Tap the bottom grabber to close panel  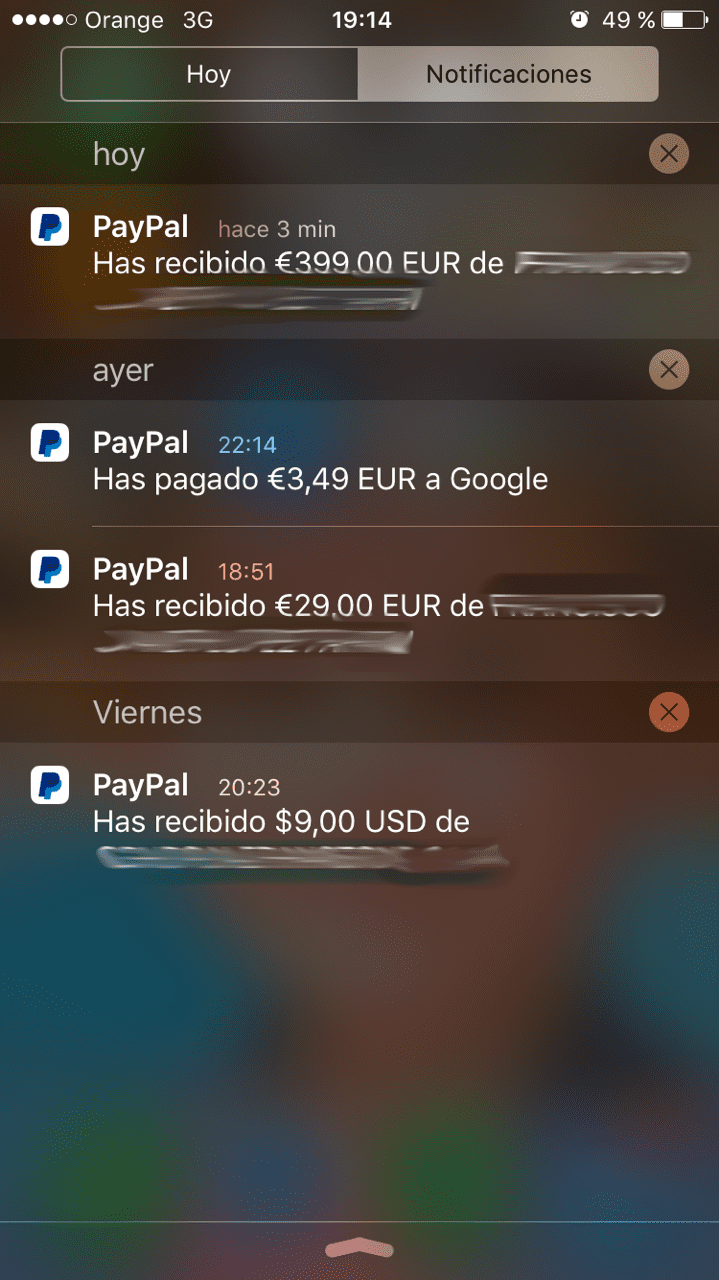coord(359,1247)
